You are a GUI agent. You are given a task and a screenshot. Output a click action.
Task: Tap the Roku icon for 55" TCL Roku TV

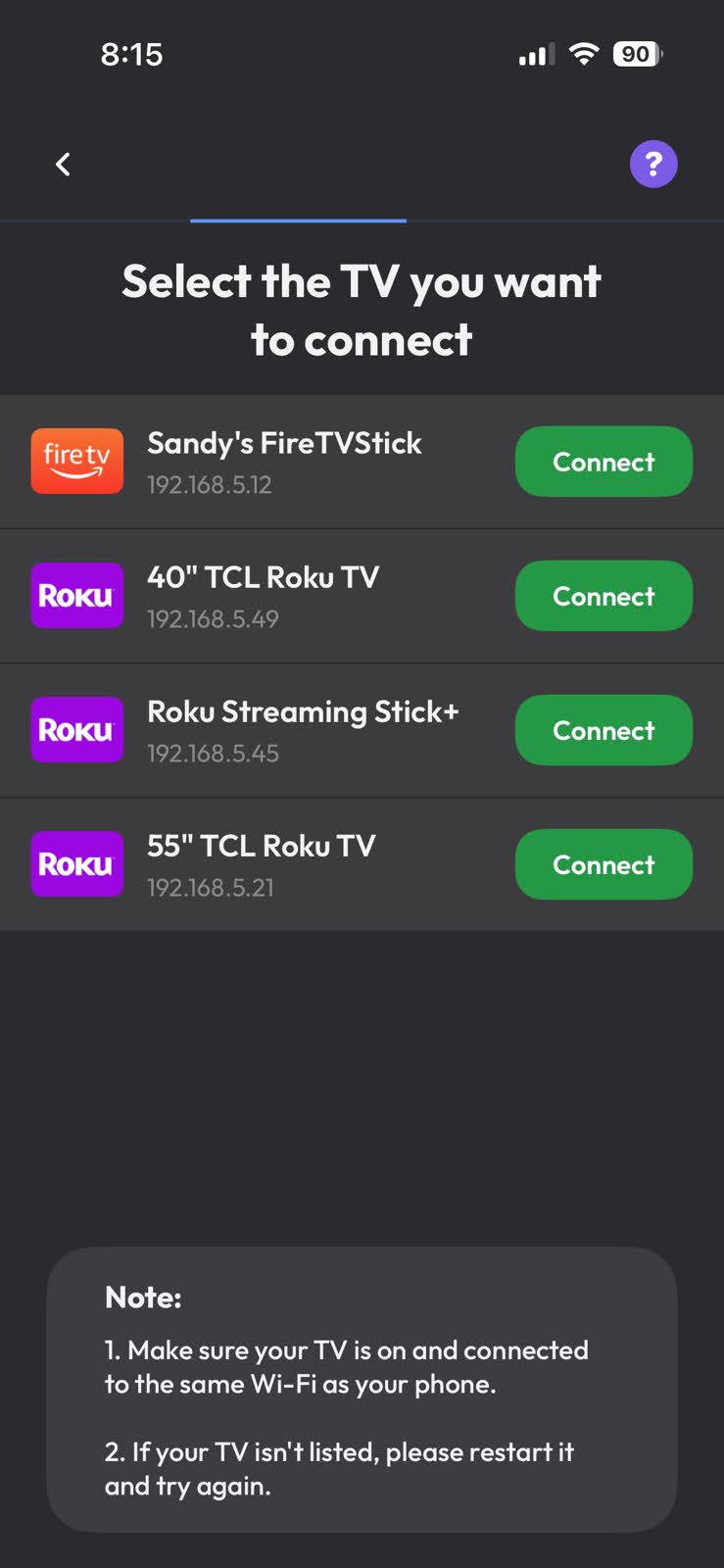tap(76, 863)
